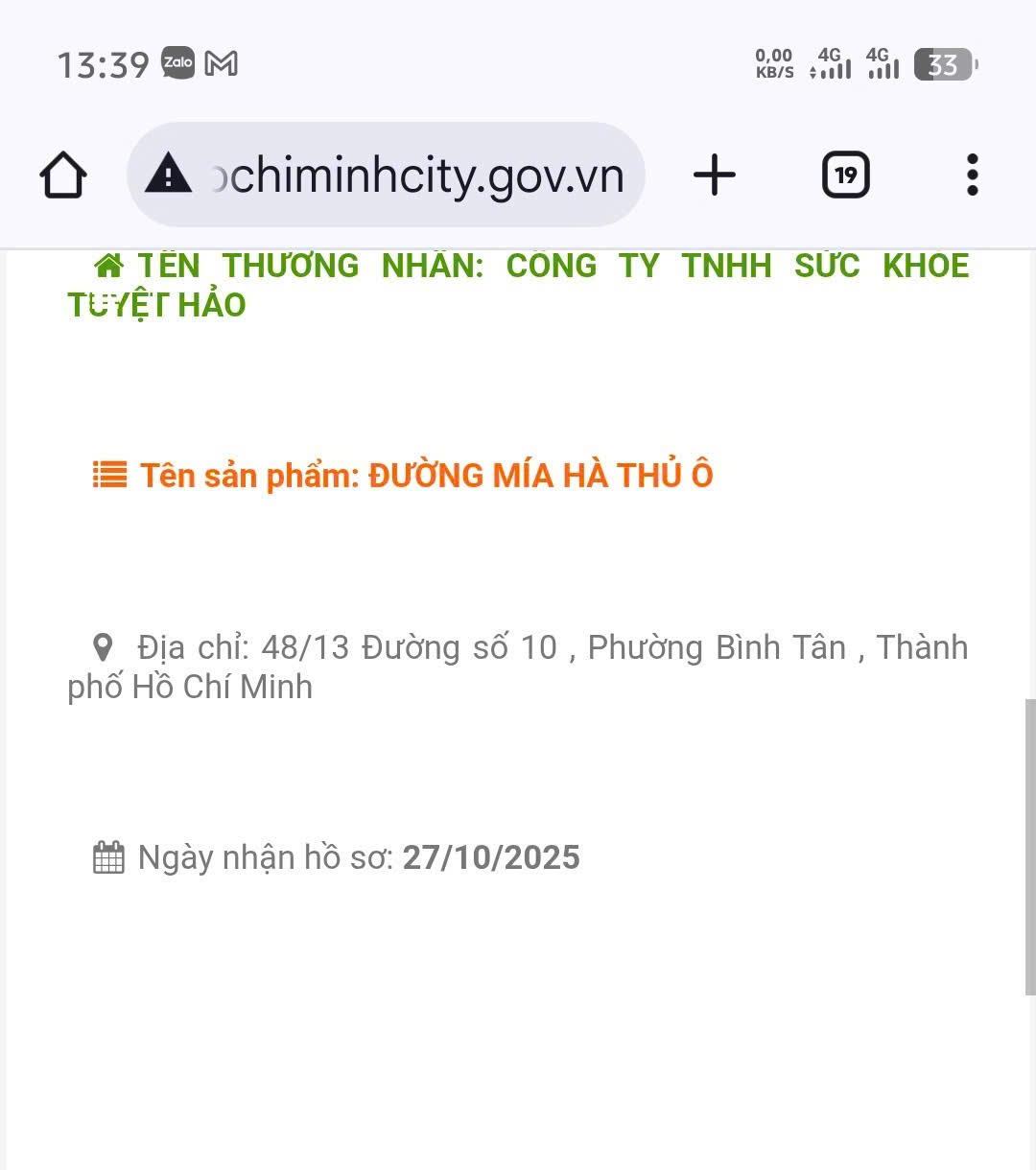View the site security warning icon
The width and height of the screenshot is (1036, 1170).
(x=169, y=175)
